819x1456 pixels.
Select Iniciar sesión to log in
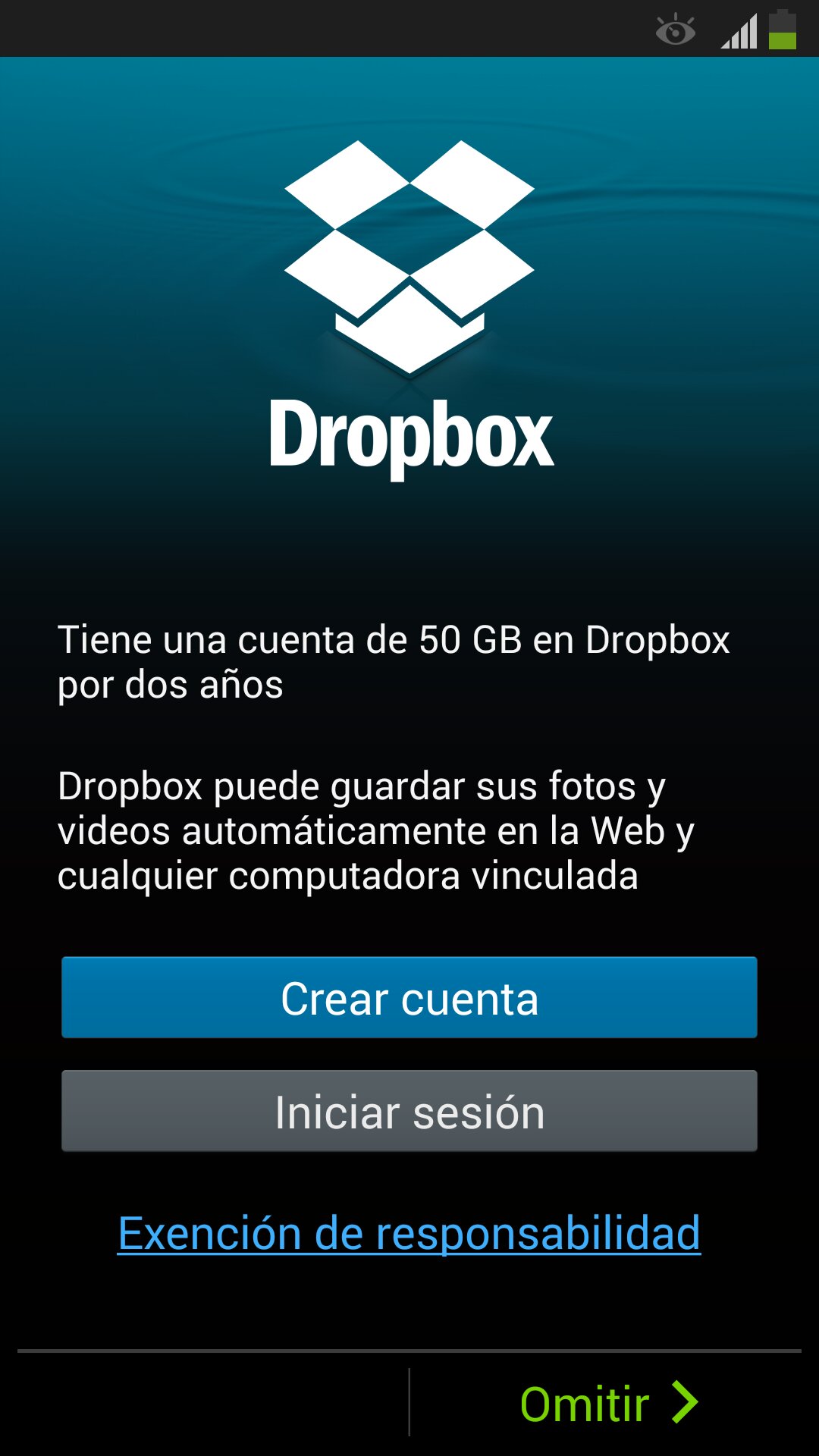tap(409, 1111)
